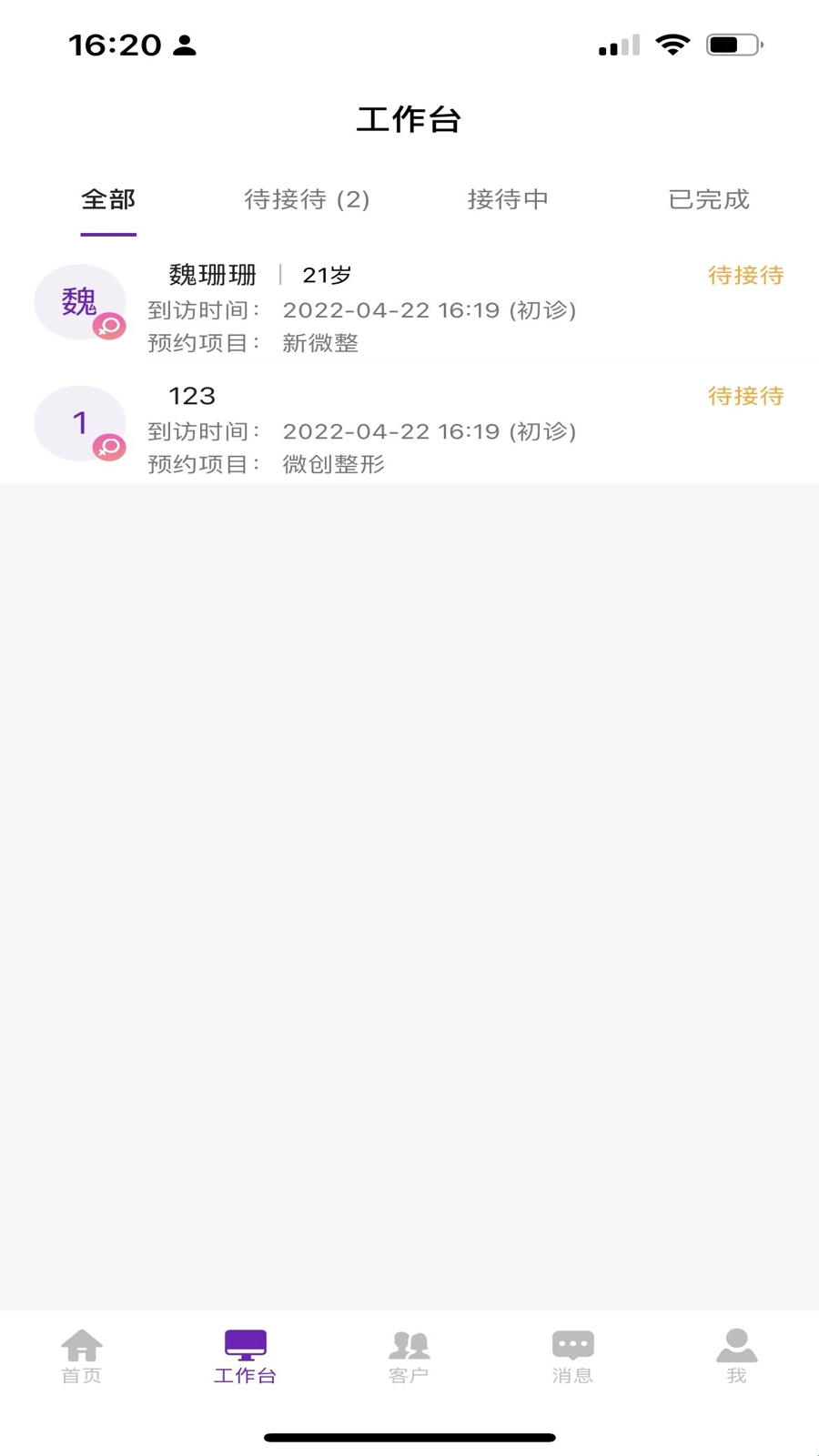The width and height of the screenshot is (819, 1456).
Task: Open the 客户 customers tab
Action: point(409,1357)
